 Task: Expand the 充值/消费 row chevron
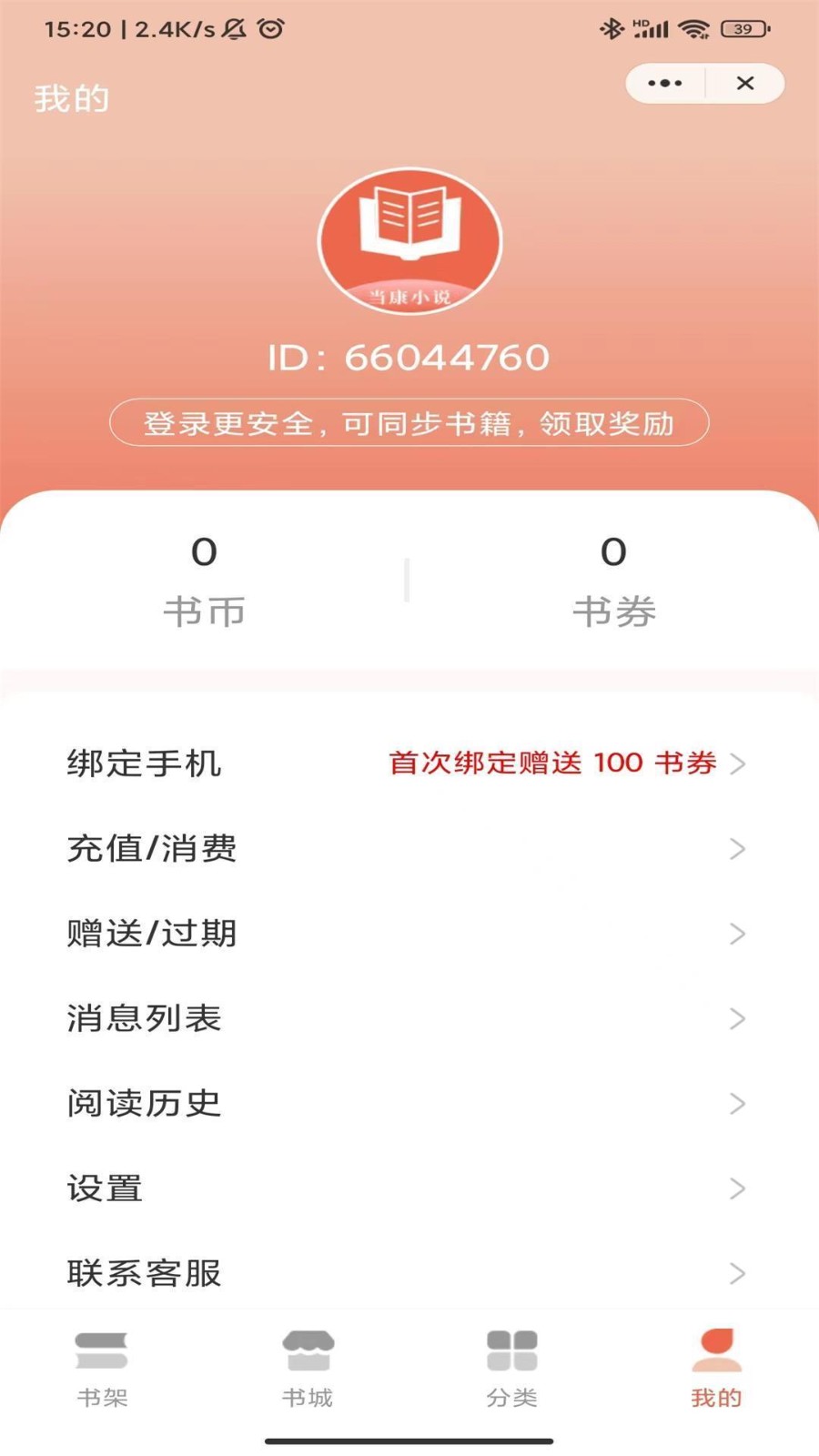(737, 849)
